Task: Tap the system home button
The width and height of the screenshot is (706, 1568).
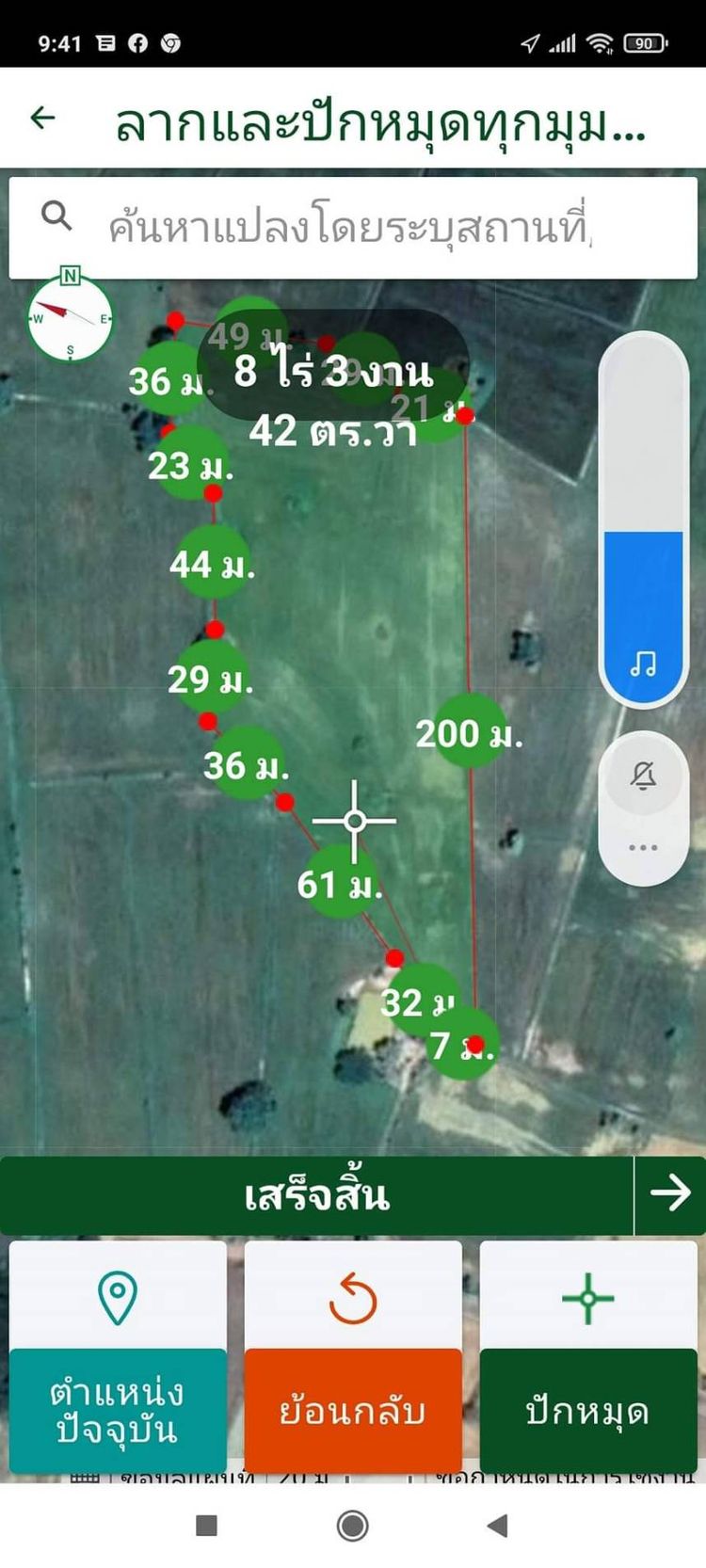Action: (x=353, y=1526)
